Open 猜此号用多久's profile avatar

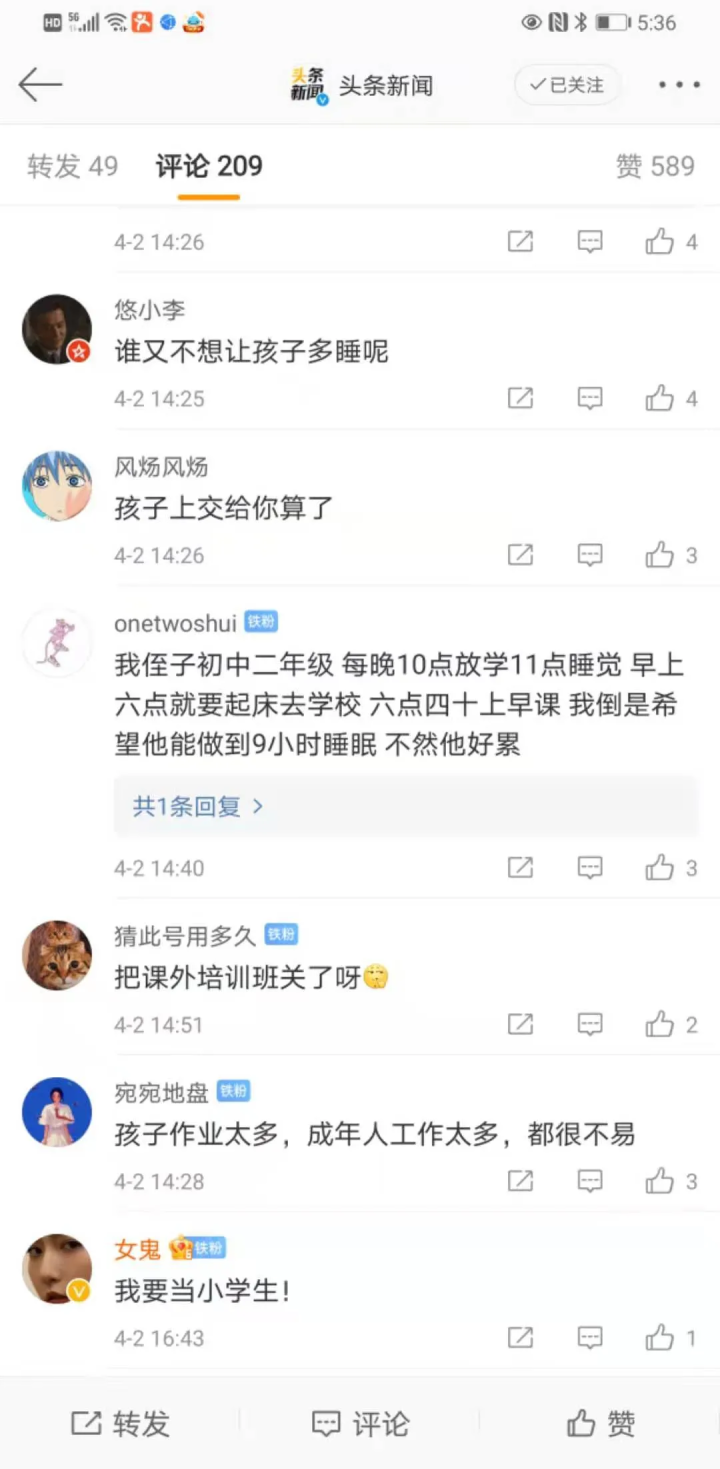pos(57,955)
